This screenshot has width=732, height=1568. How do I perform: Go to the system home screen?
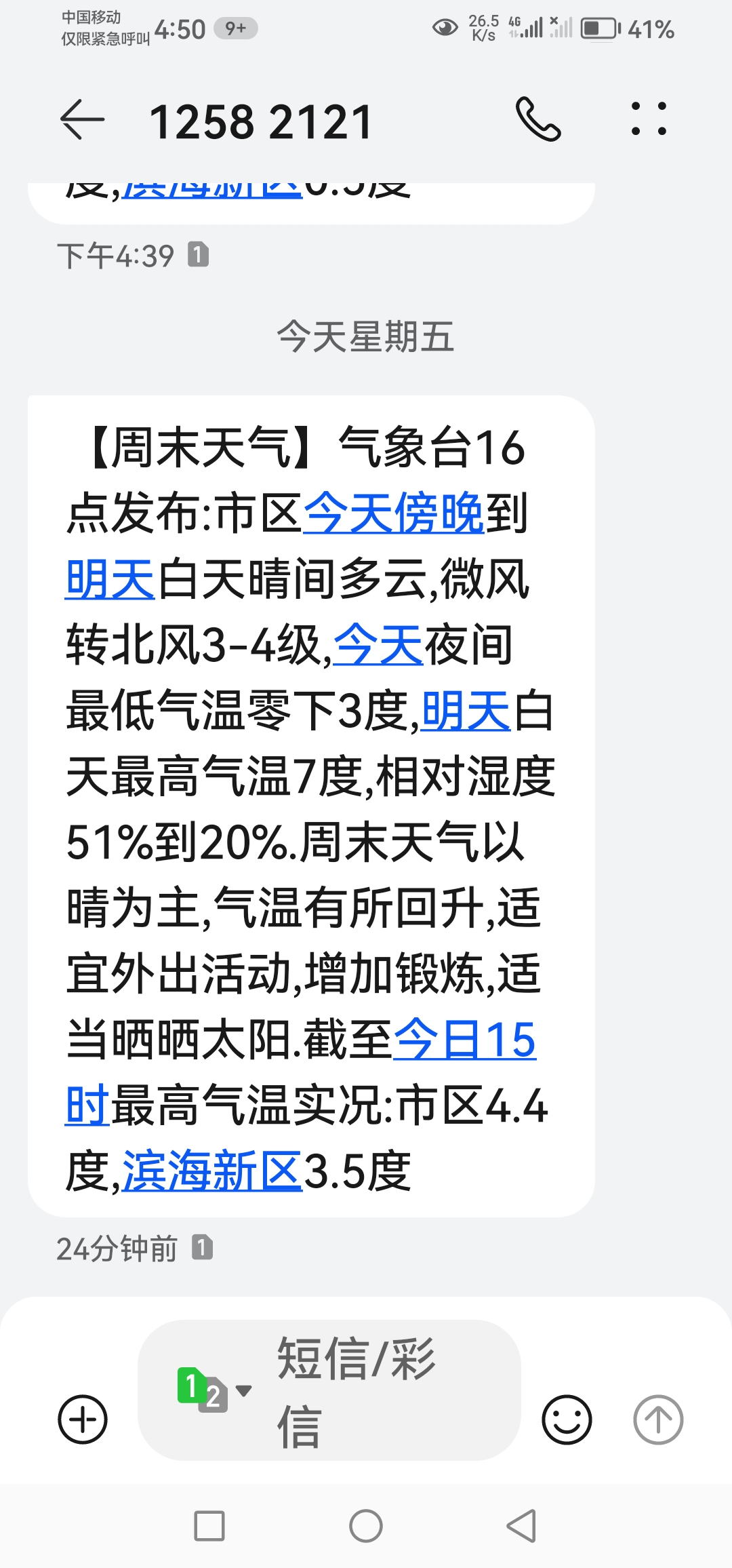(x=366, y=1527)
